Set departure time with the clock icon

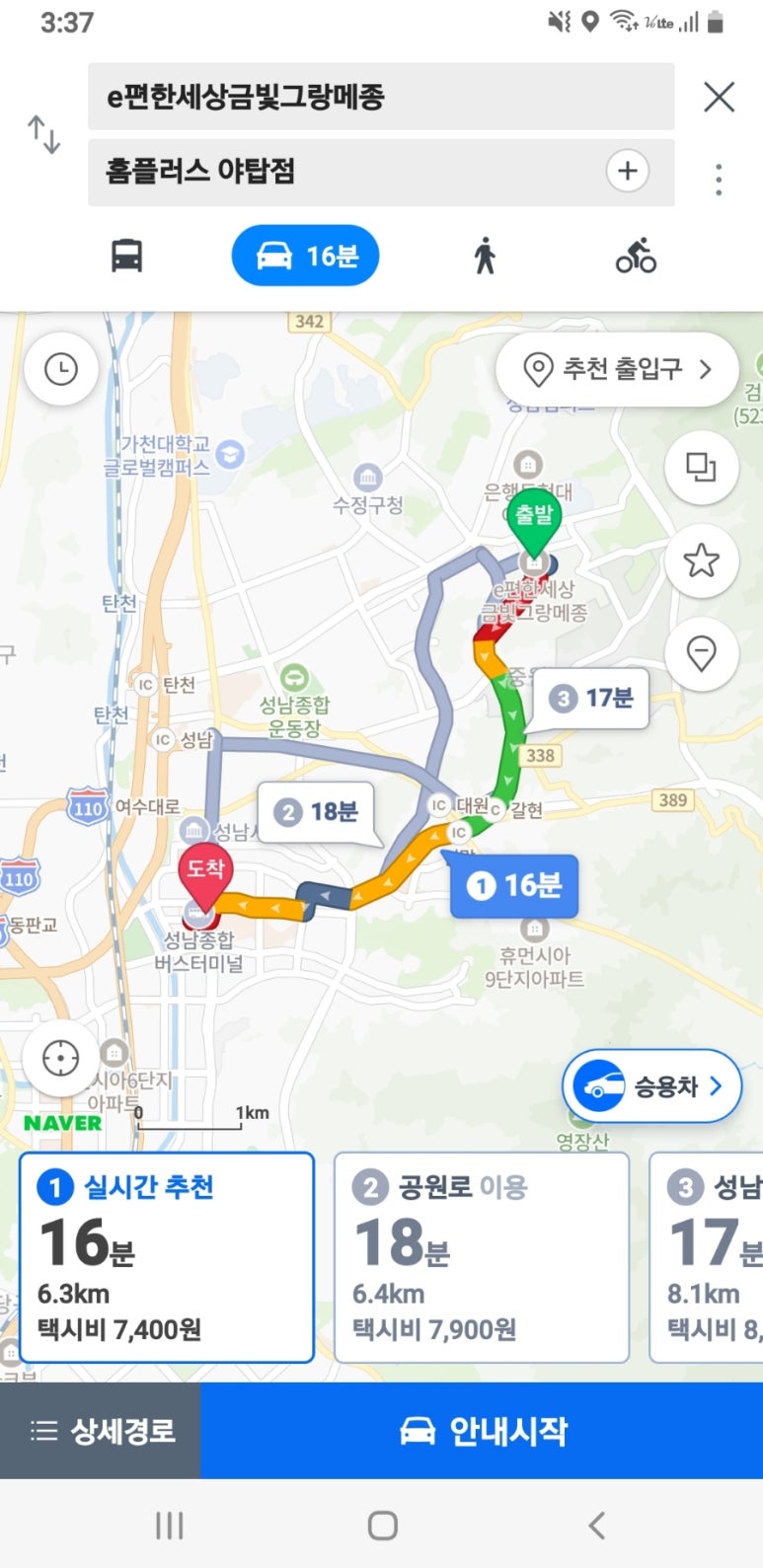61,370
